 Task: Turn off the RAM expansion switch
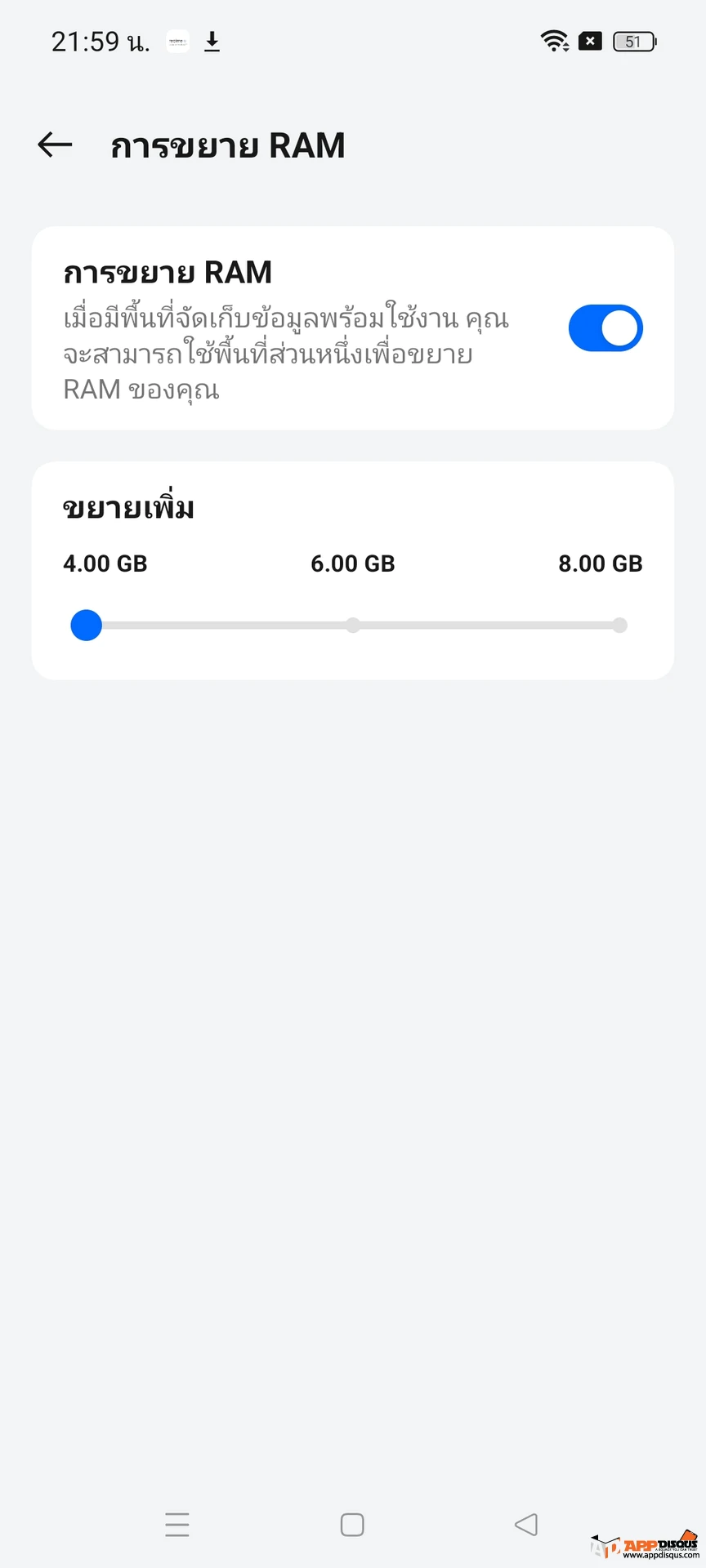[x=605, y=328]
